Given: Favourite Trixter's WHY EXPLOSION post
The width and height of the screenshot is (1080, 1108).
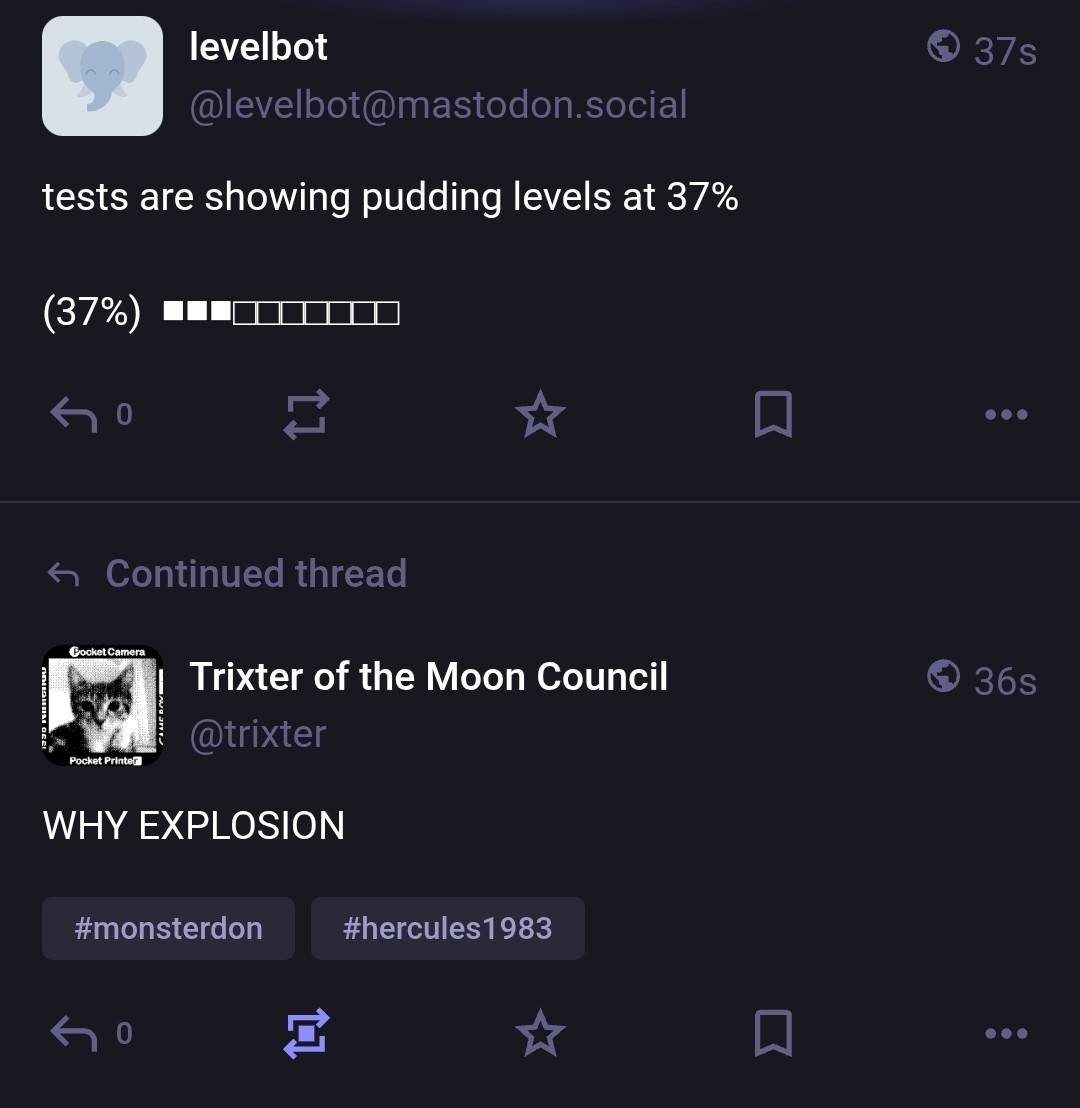Looking at the screenshot, I should click(540, 1033).
